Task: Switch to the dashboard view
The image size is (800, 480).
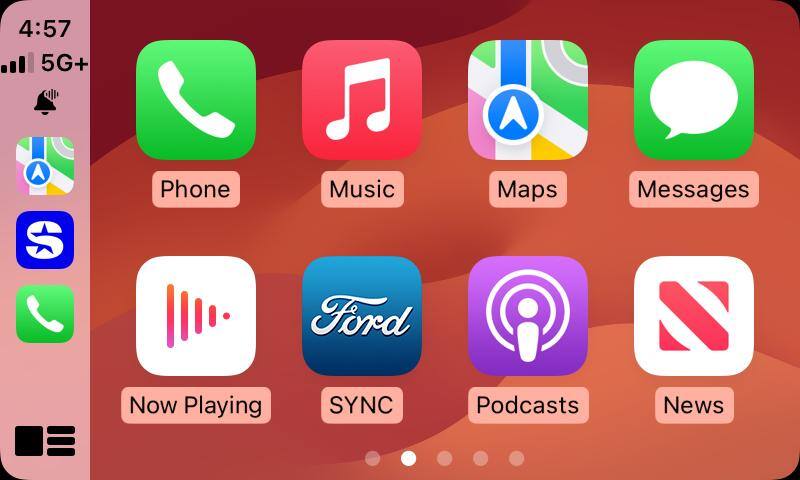Action: tap(45, 440)
